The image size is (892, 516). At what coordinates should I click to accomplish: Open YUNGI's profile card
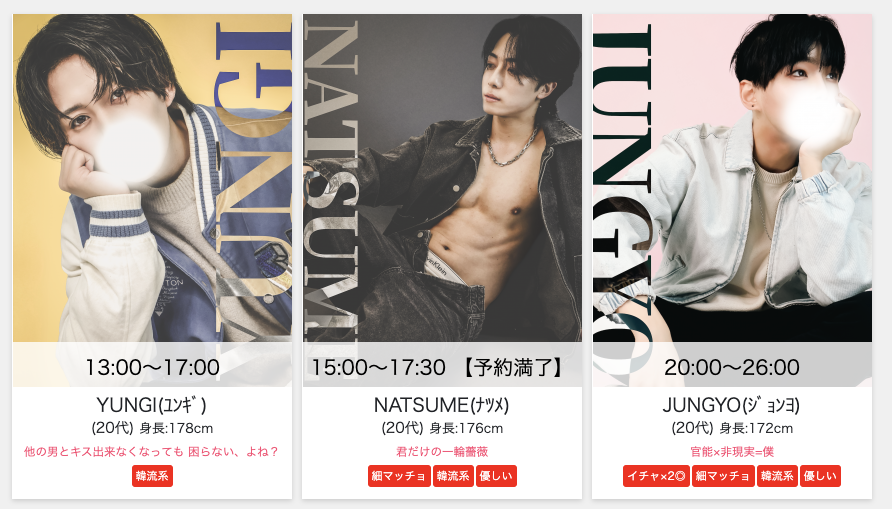[152, 200]
